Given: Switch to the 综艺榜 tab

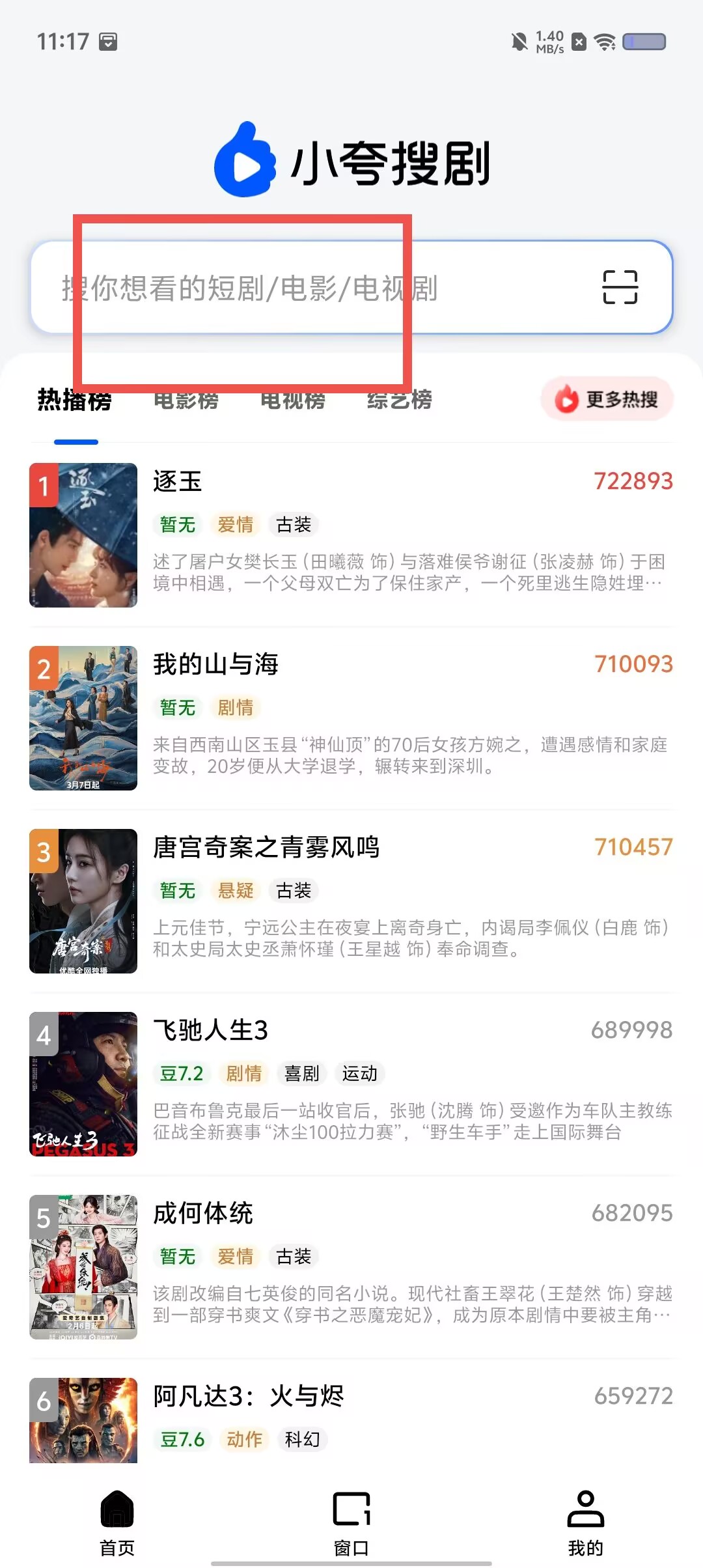Looking at the screenshot, I should (400, 399).
